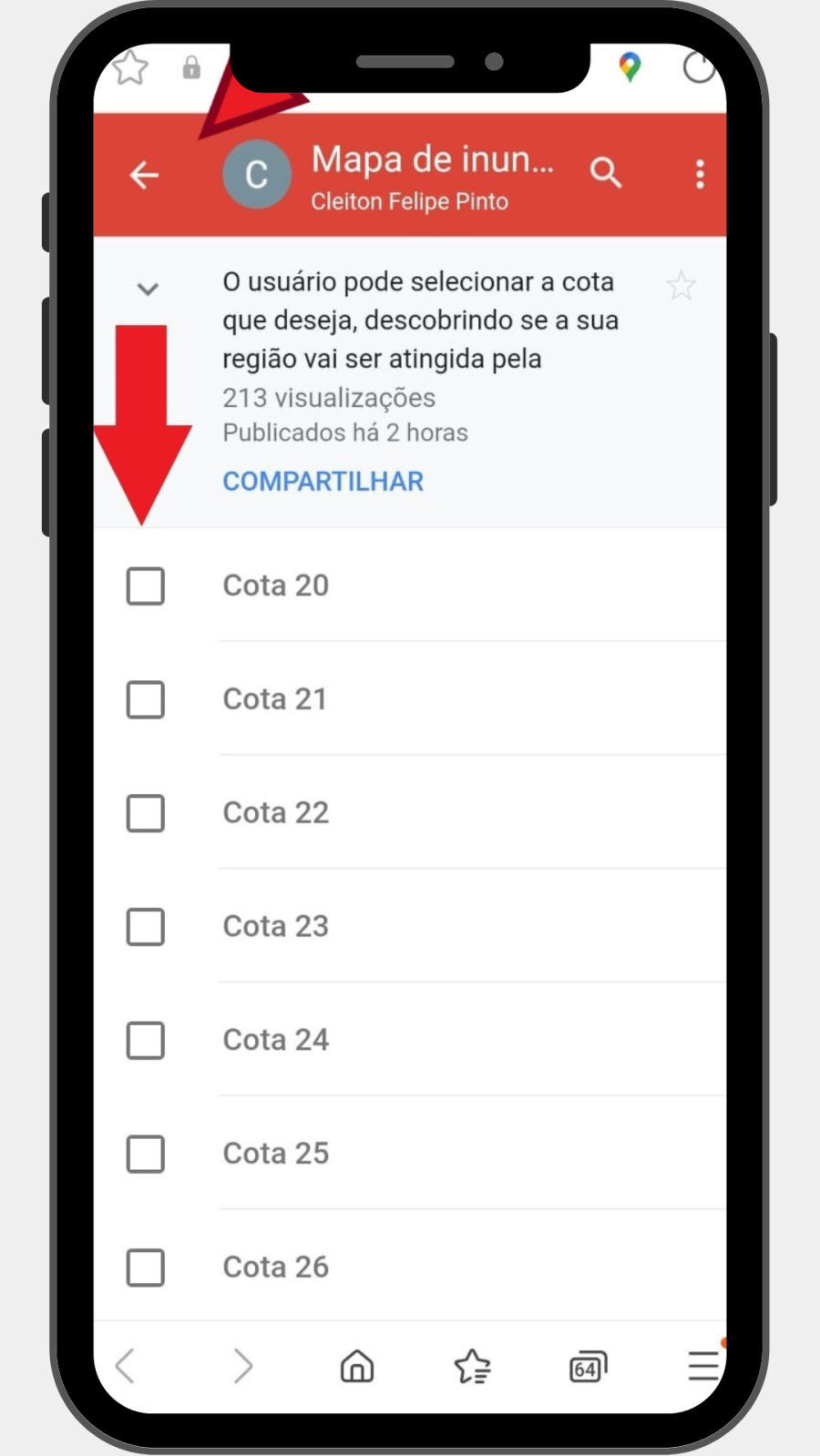Open the browser hamburger menu
The height and width of the screenshot is (1456, 820).
(702, 1366)
